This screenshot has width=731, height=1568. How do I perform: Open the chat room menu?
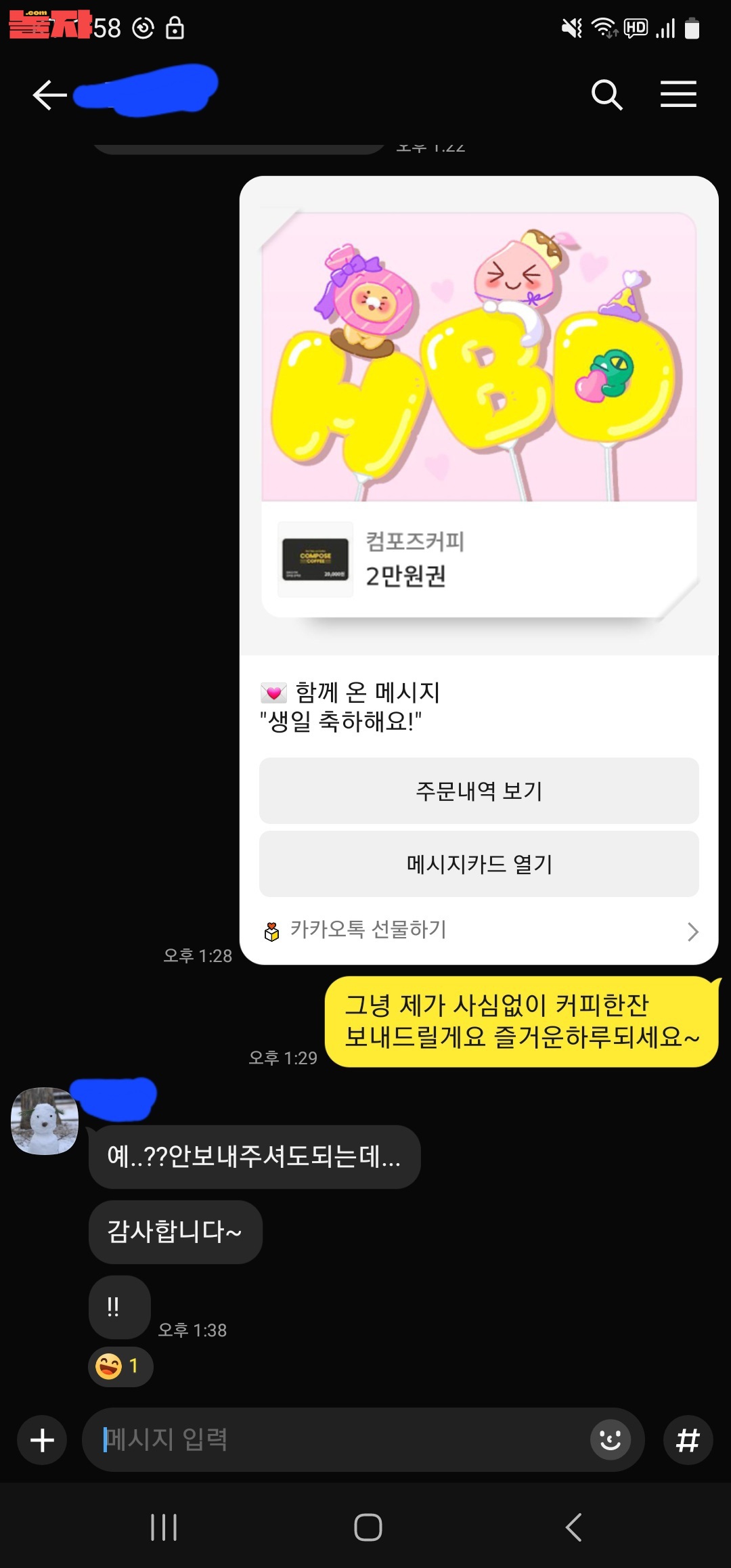tap(678, 94)
